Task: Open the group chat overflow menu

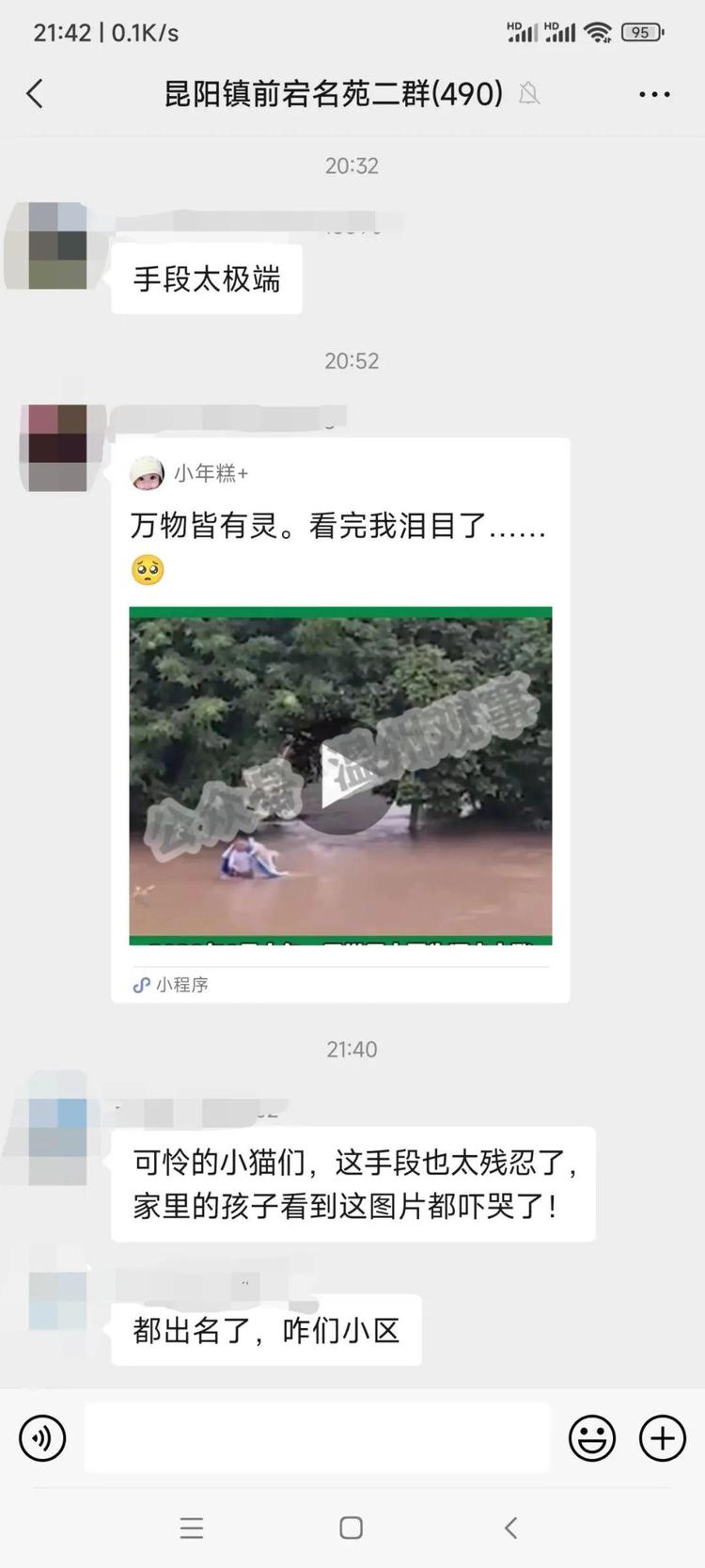Action: [654, 94]
